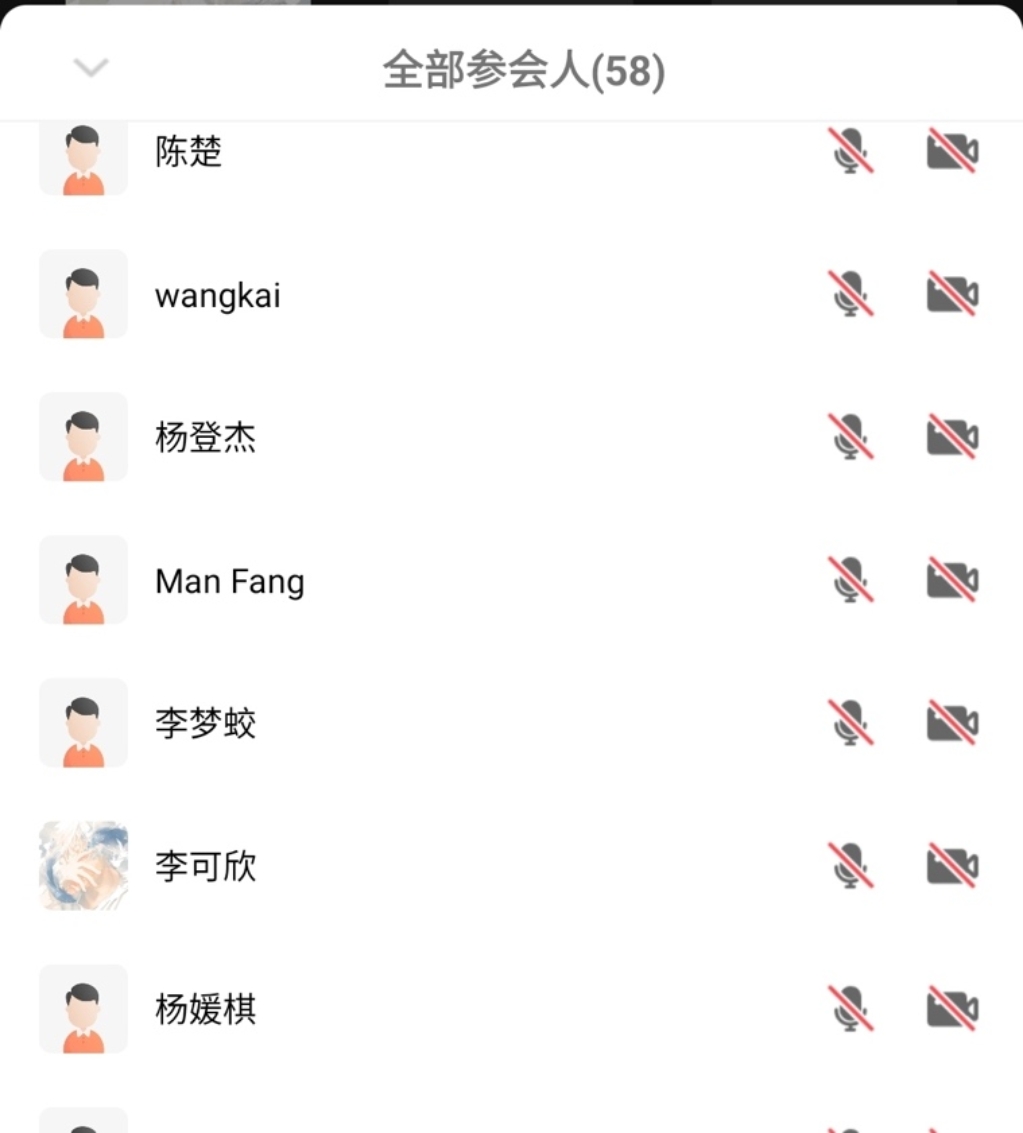Screen dimensions: 1023x1133
Task: Turn on Man Fang's camera
Action: [x=952, y=580]
